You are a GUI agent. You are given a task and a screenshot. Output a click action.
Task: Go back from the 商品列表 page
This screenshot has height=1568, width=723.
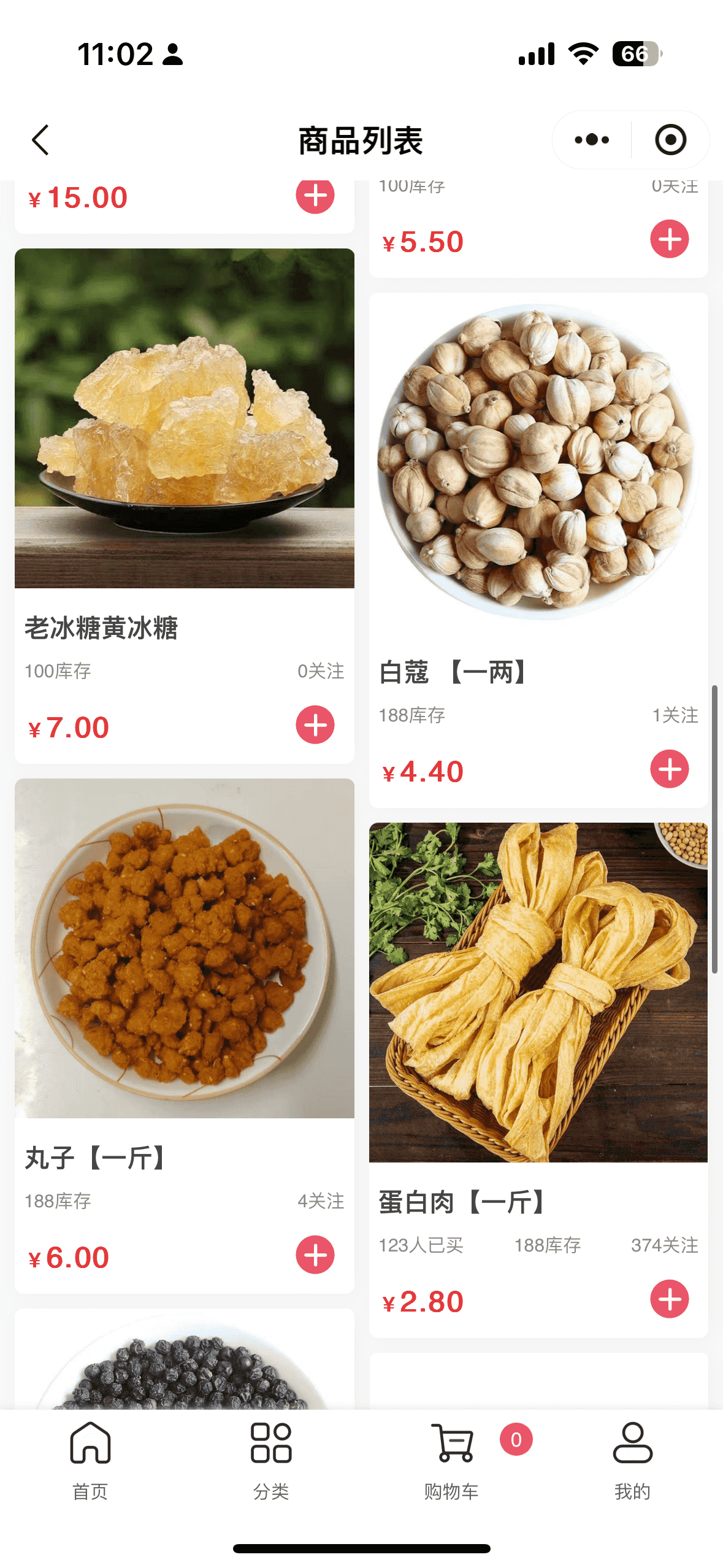[40, 140]
